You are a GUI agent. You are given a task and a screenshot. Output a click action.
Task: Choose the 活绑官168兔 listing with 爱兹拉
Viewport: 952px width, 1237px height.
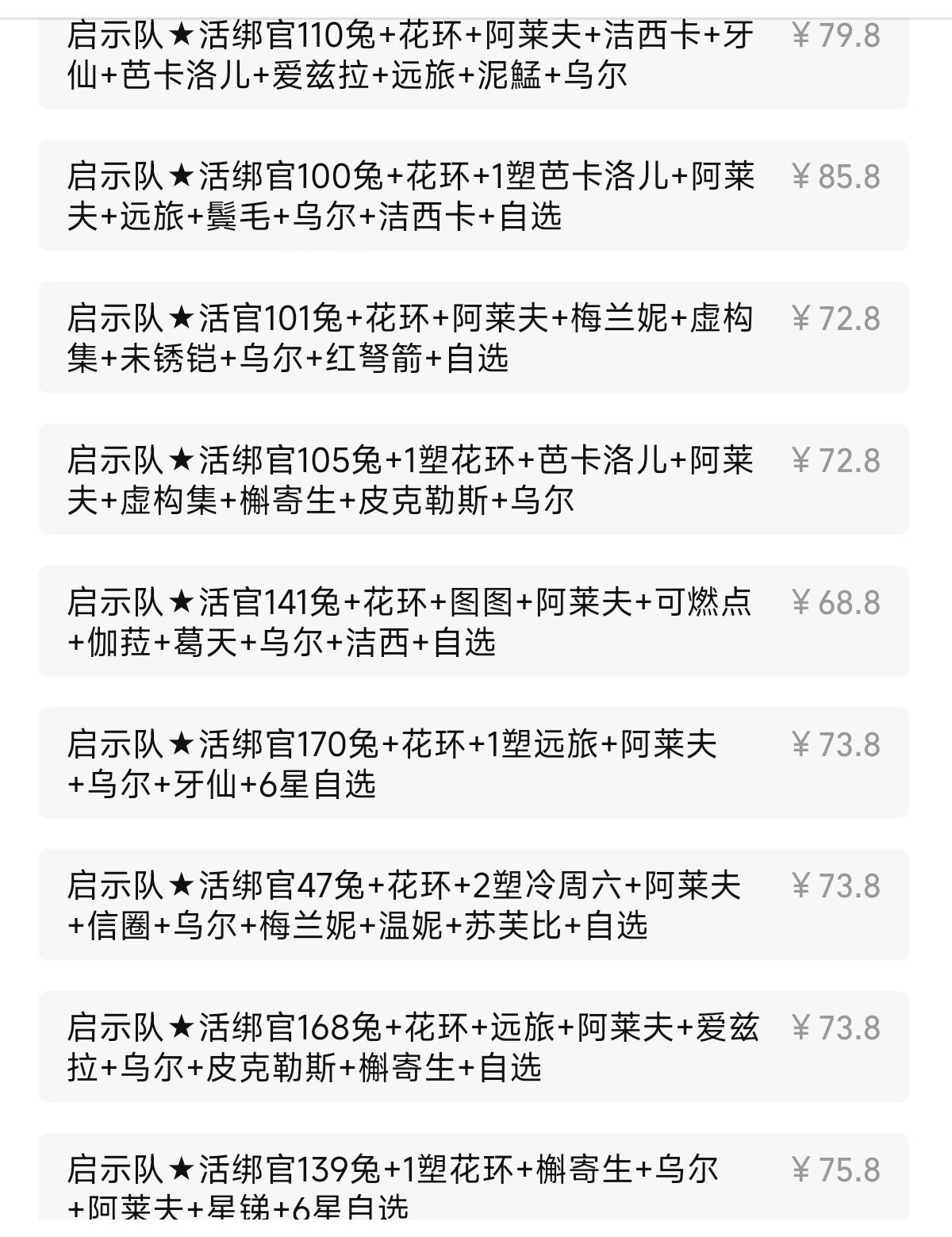(x=413, y=1047)
